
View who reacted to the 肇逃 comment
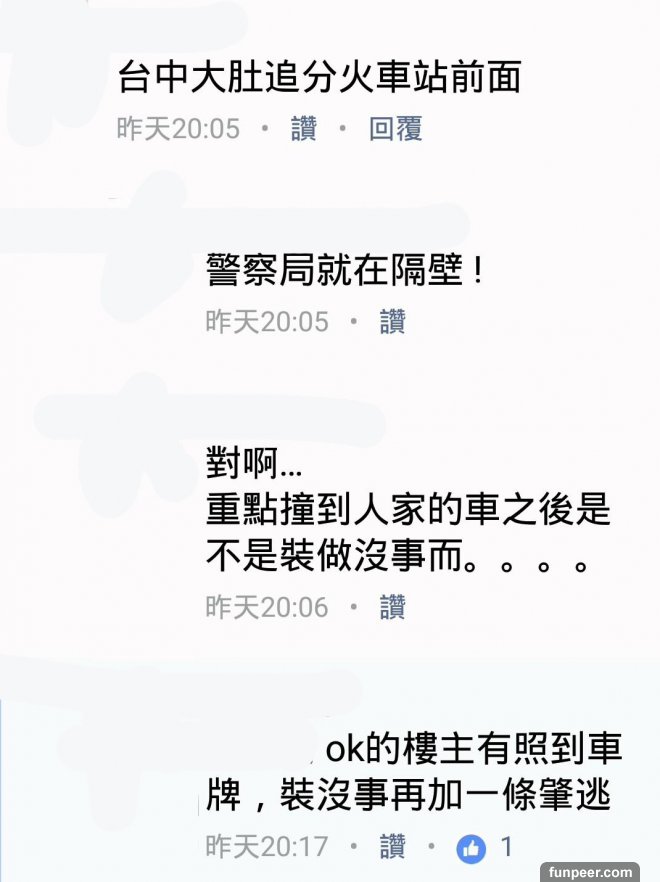point(484,848)
